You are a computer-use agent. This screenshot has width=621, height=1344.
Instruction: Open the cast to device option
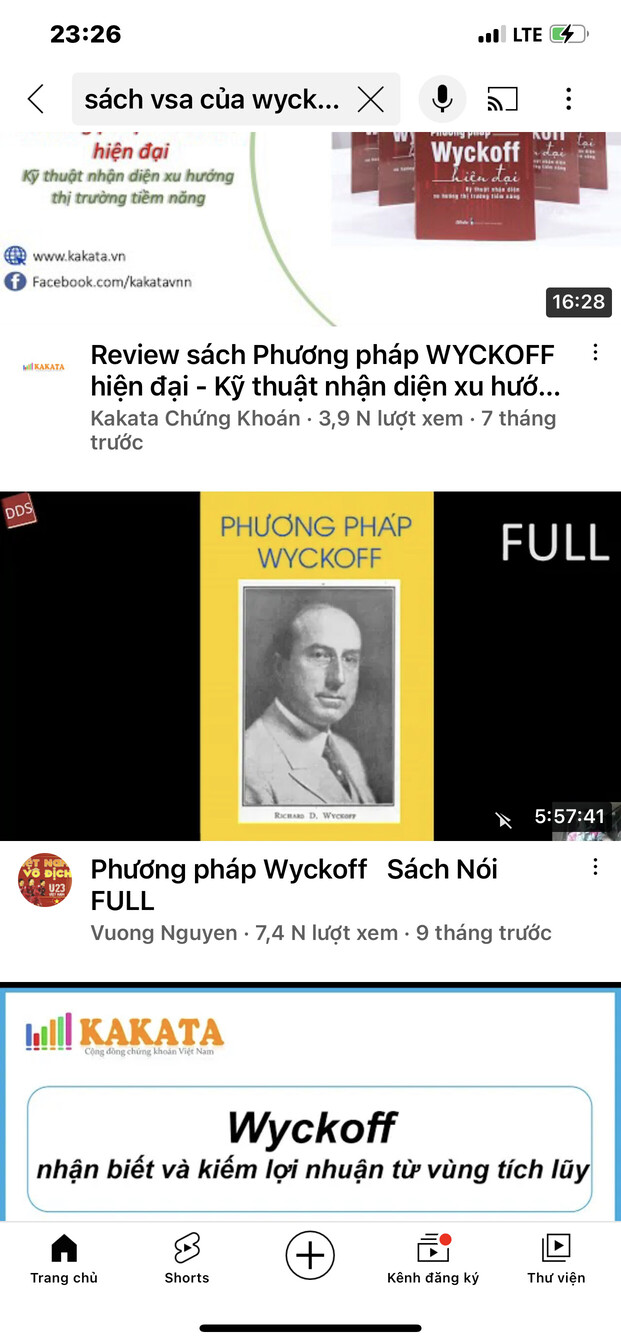(503, 99)
